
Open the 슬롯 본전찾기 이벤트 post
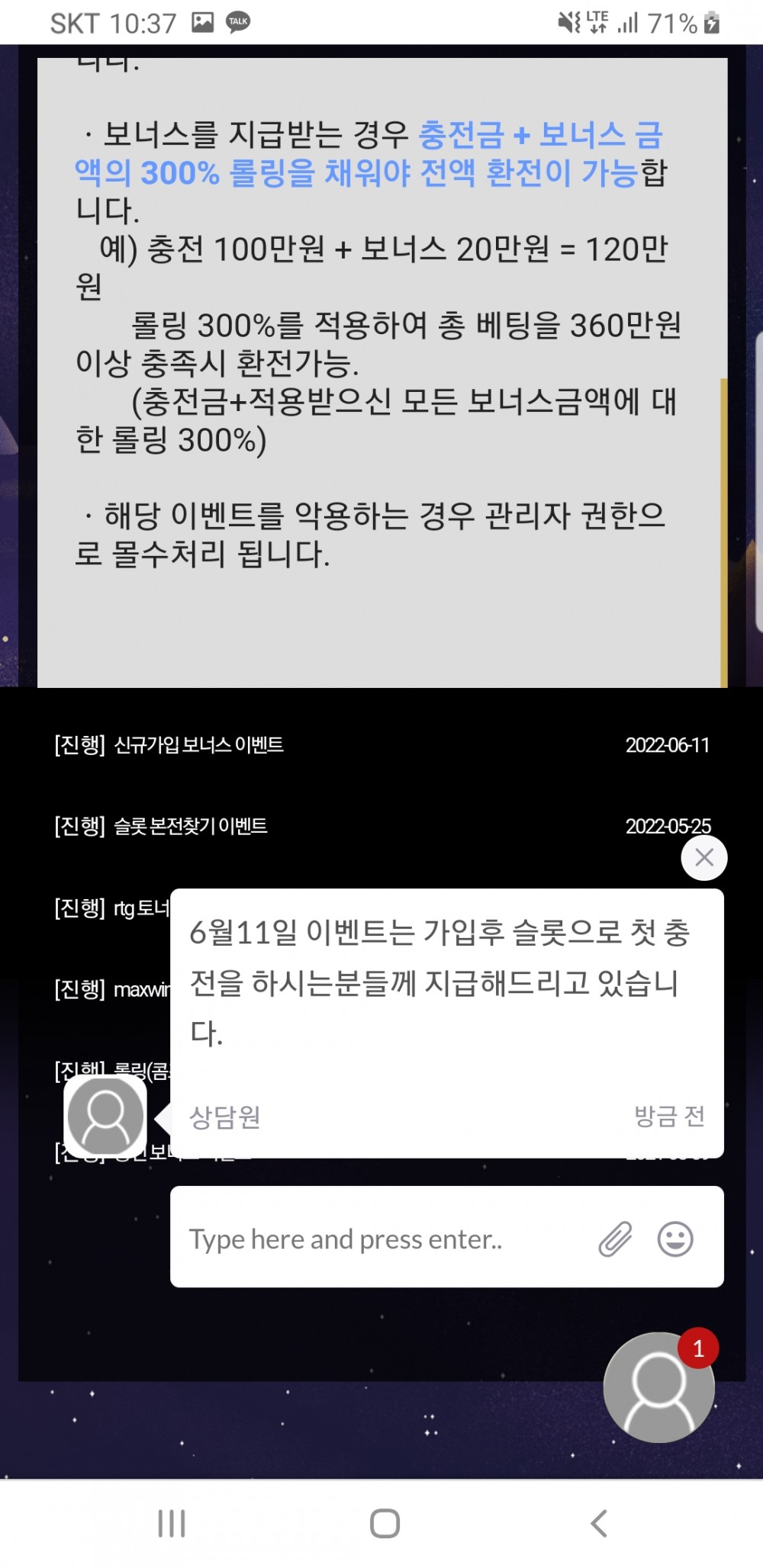pyautogui.click(x=191, y=826)
